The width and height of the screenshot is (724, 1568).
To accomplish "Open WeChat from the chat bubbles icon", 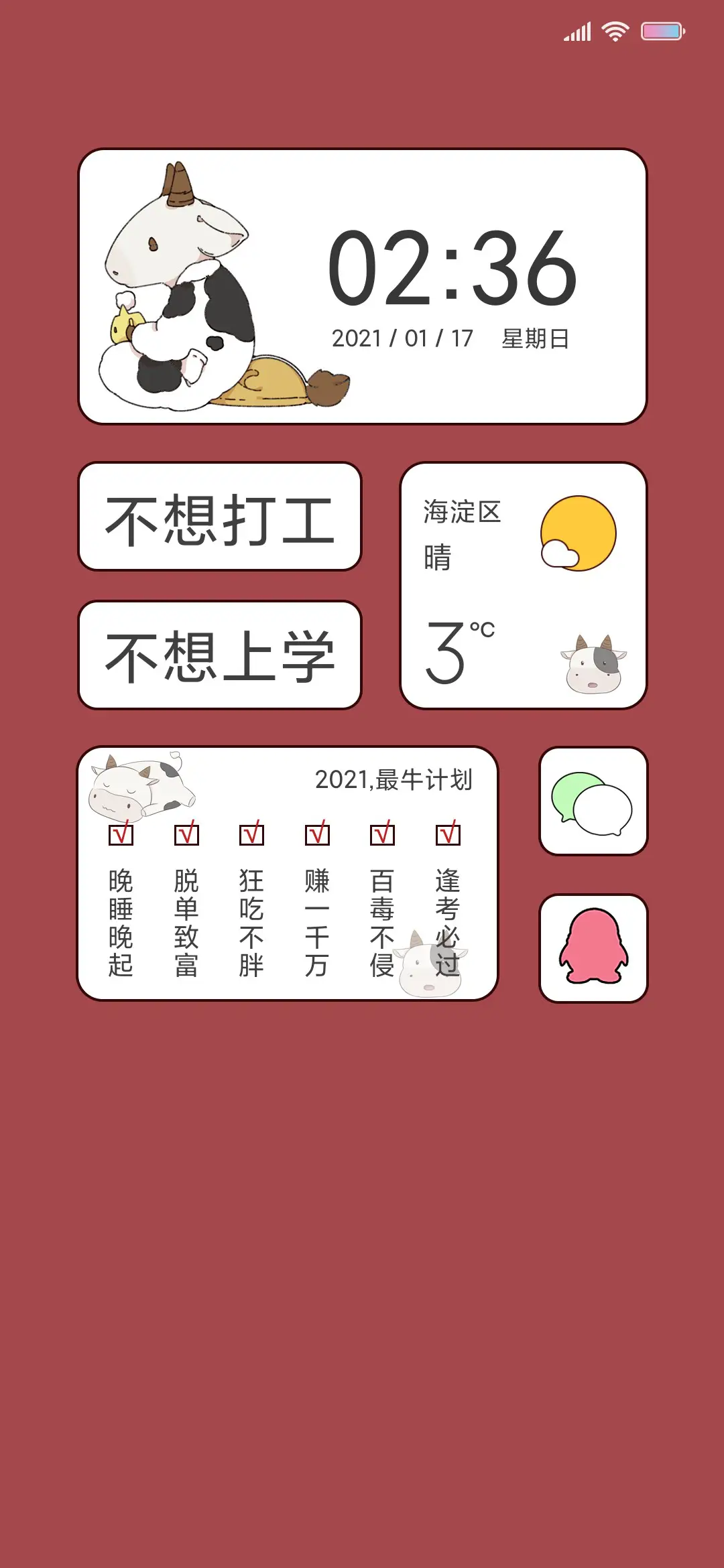I will [x=593, y=801].
